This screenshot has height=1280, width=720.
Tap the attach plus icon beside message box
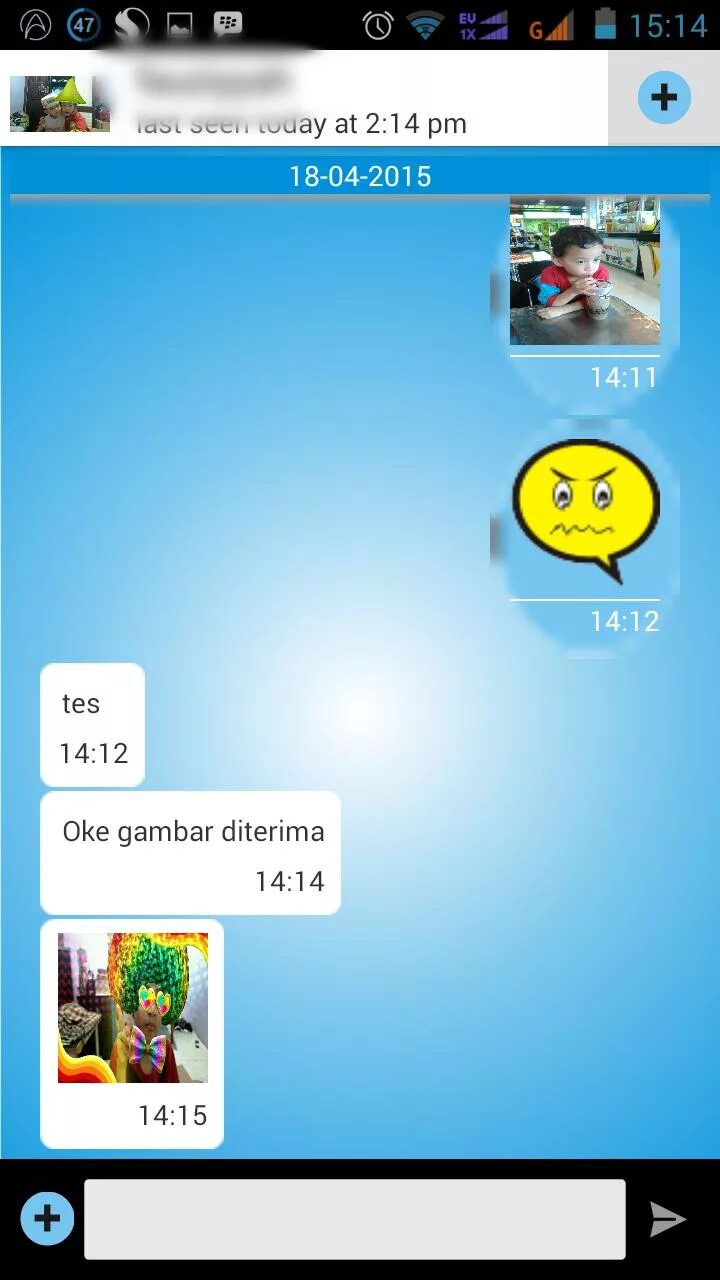click(47, 1219)
